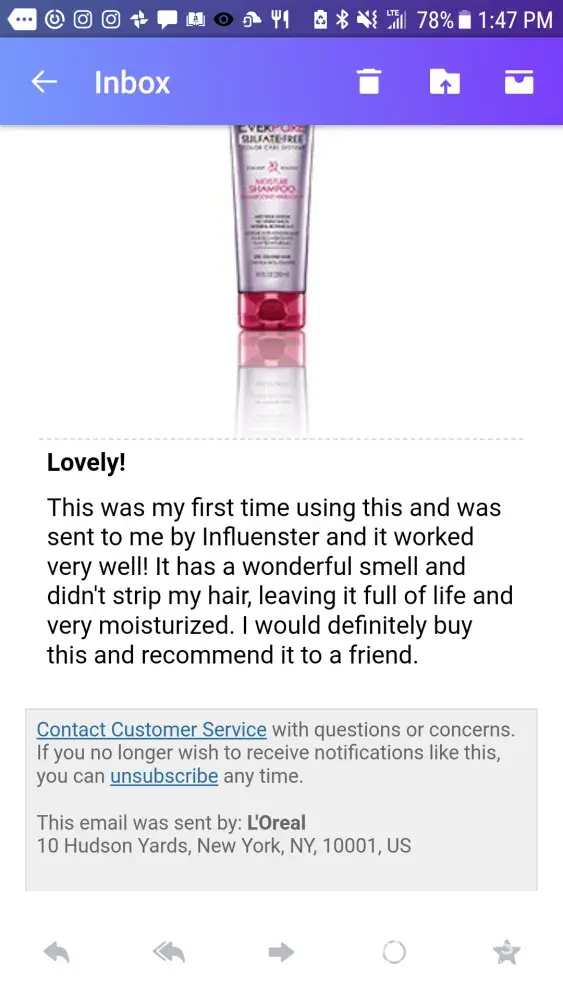Image resolution: width=563 pixels, height=1000 pixels.
Task: Open the Contact Customer Service link
Action: [151, 729]
